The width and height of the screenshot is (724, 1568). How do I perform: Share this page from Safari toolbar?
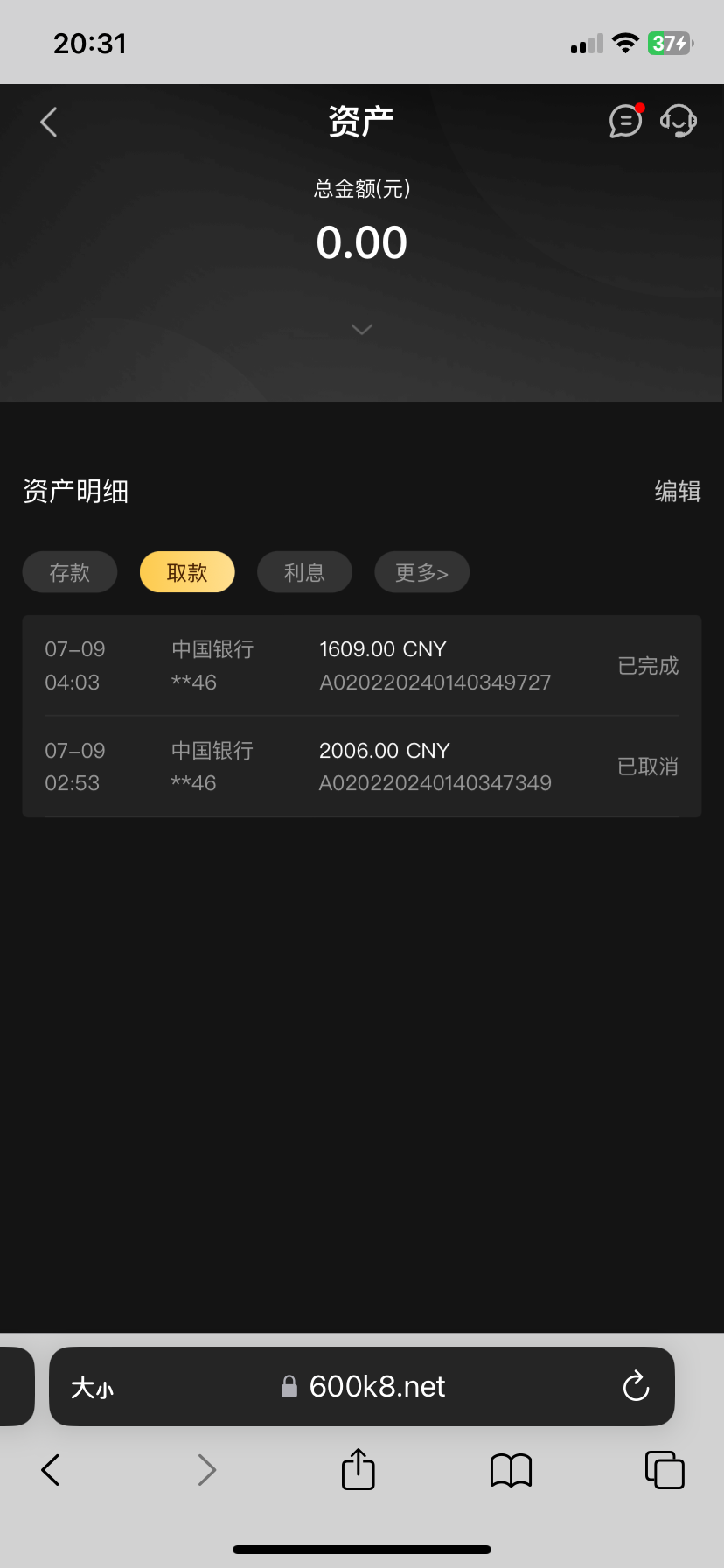pos(358,1469)
